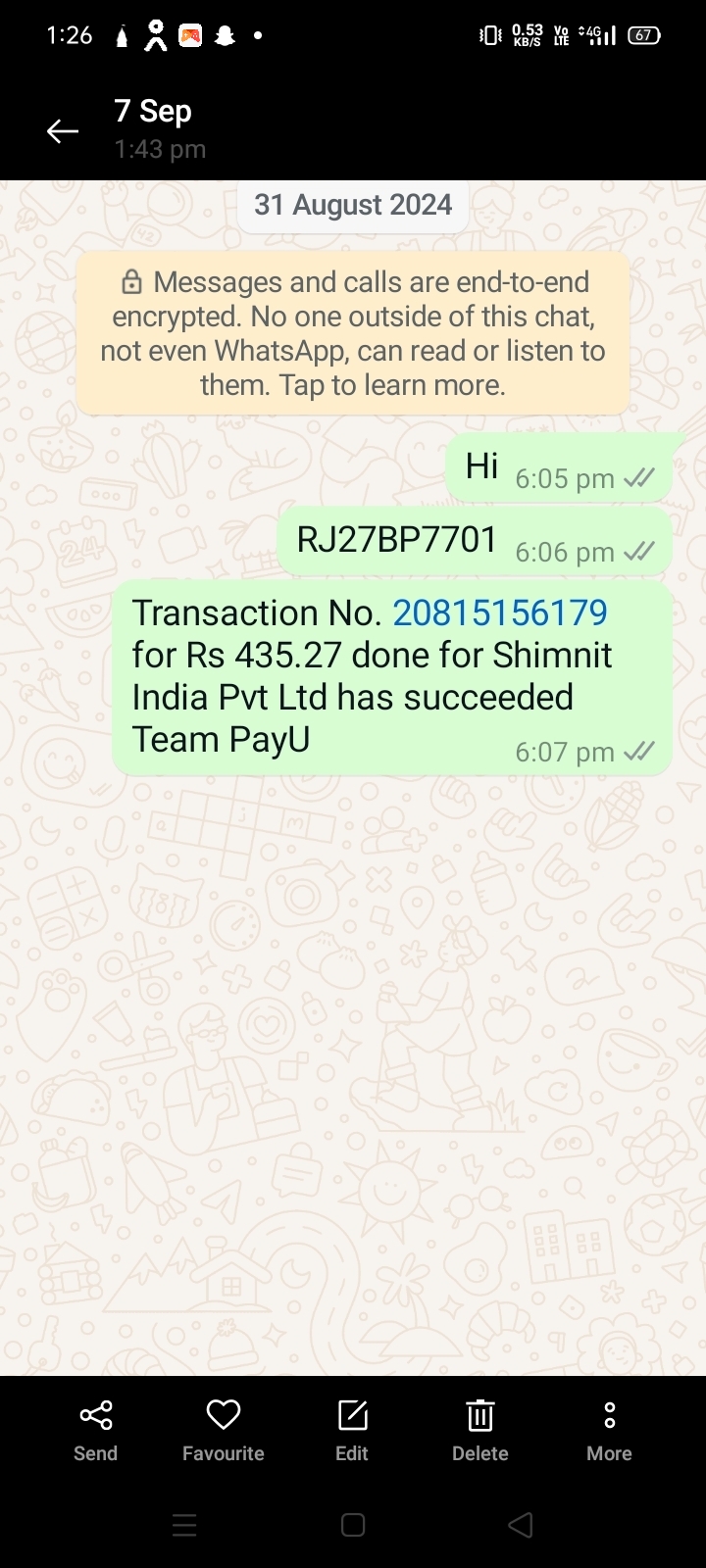The width and height of the screenshot is (706, 1568).
Task: Open the recent apps view
Action: 184,1525
